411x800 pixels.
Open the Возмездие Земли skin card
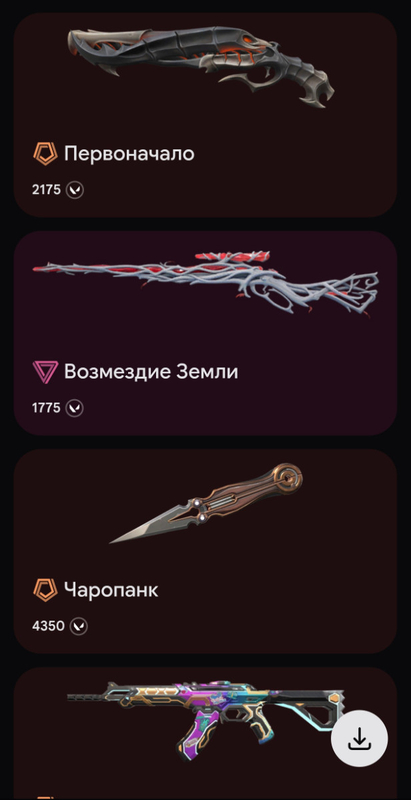(205, 333)
